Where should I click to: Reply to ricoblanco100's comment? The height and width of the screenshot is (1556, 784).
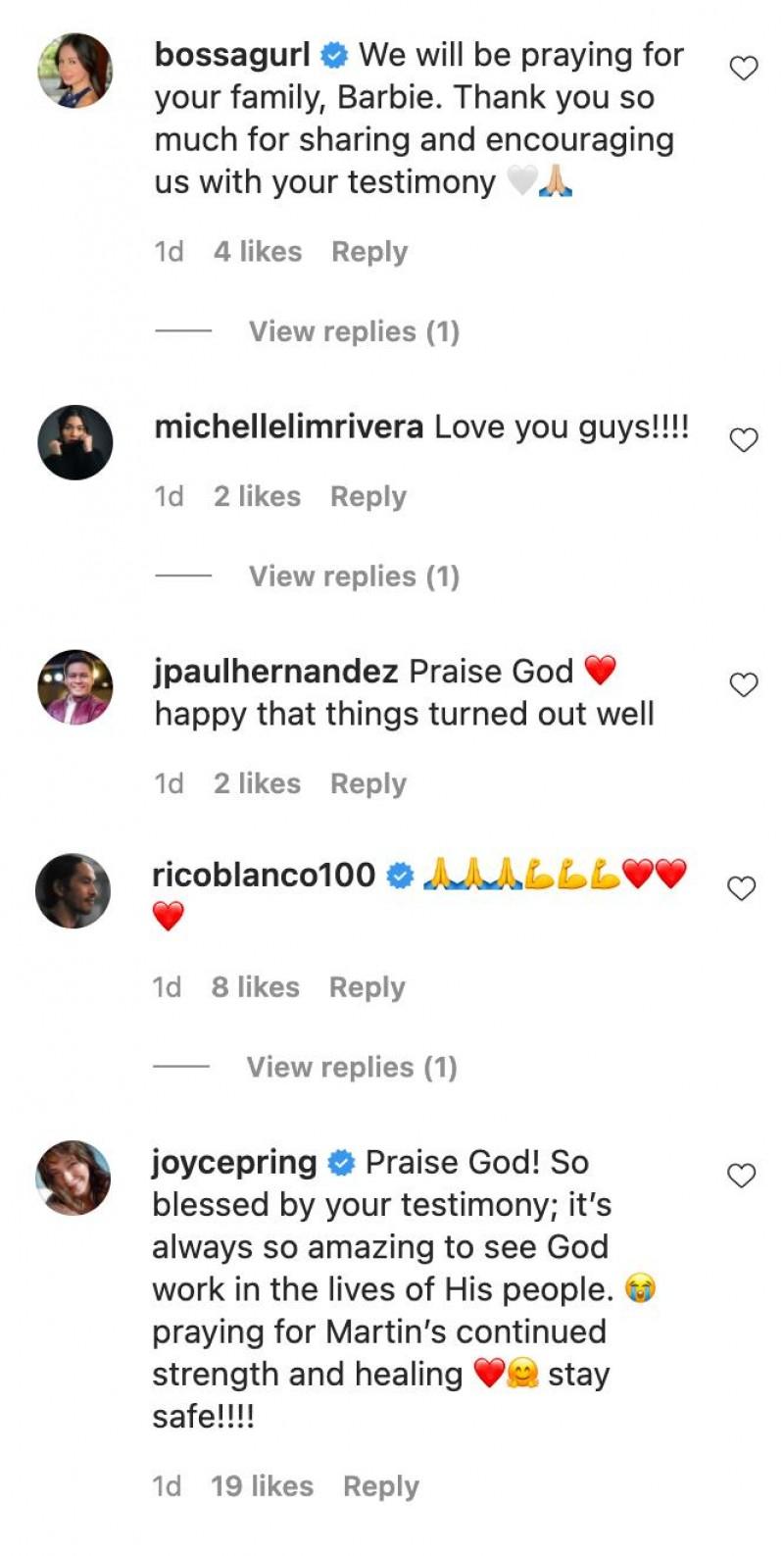pyautogui.click(x=367, y=987)
